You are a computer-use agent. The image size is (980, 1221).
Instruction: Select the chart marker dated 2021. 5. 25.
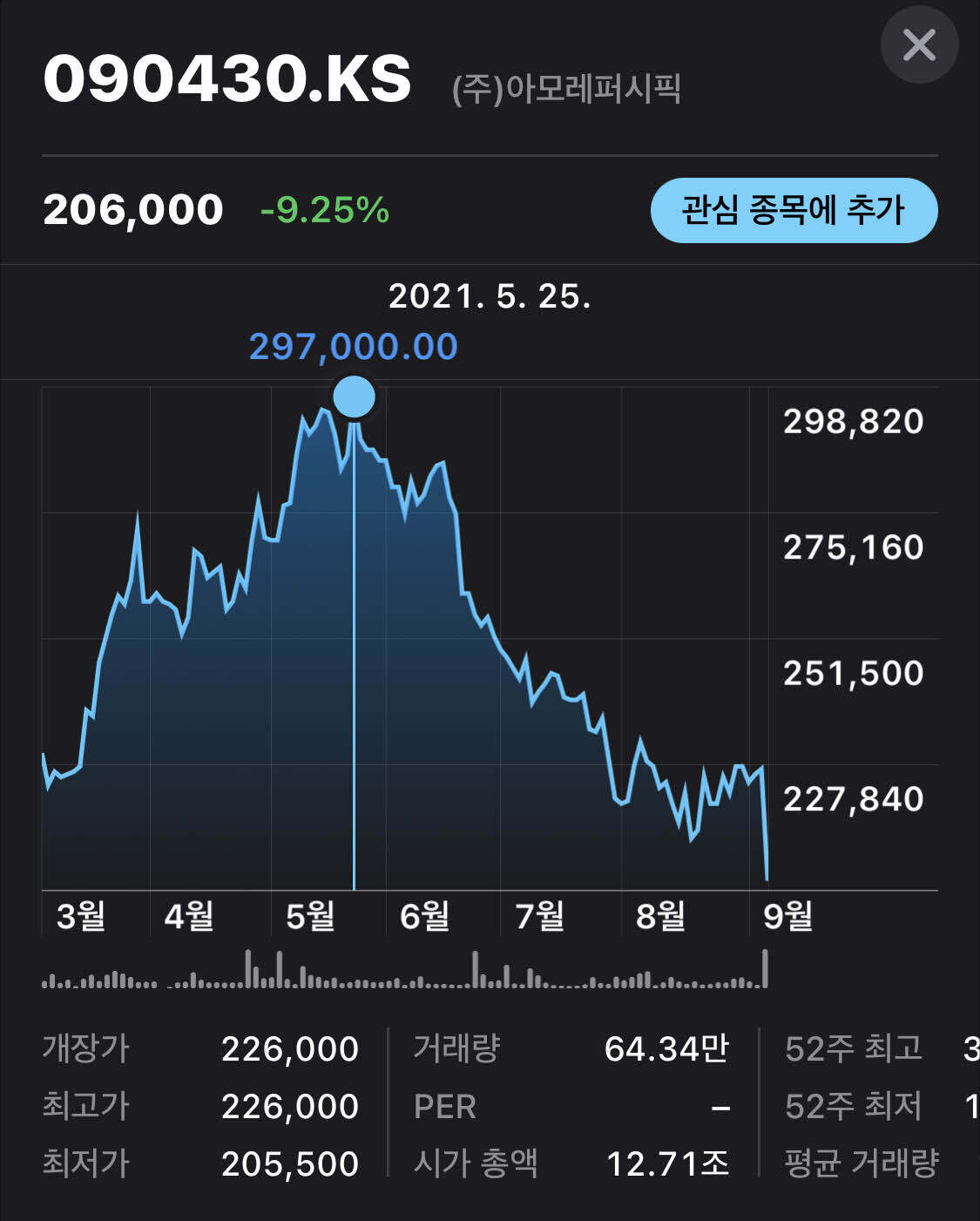point(354,397)
